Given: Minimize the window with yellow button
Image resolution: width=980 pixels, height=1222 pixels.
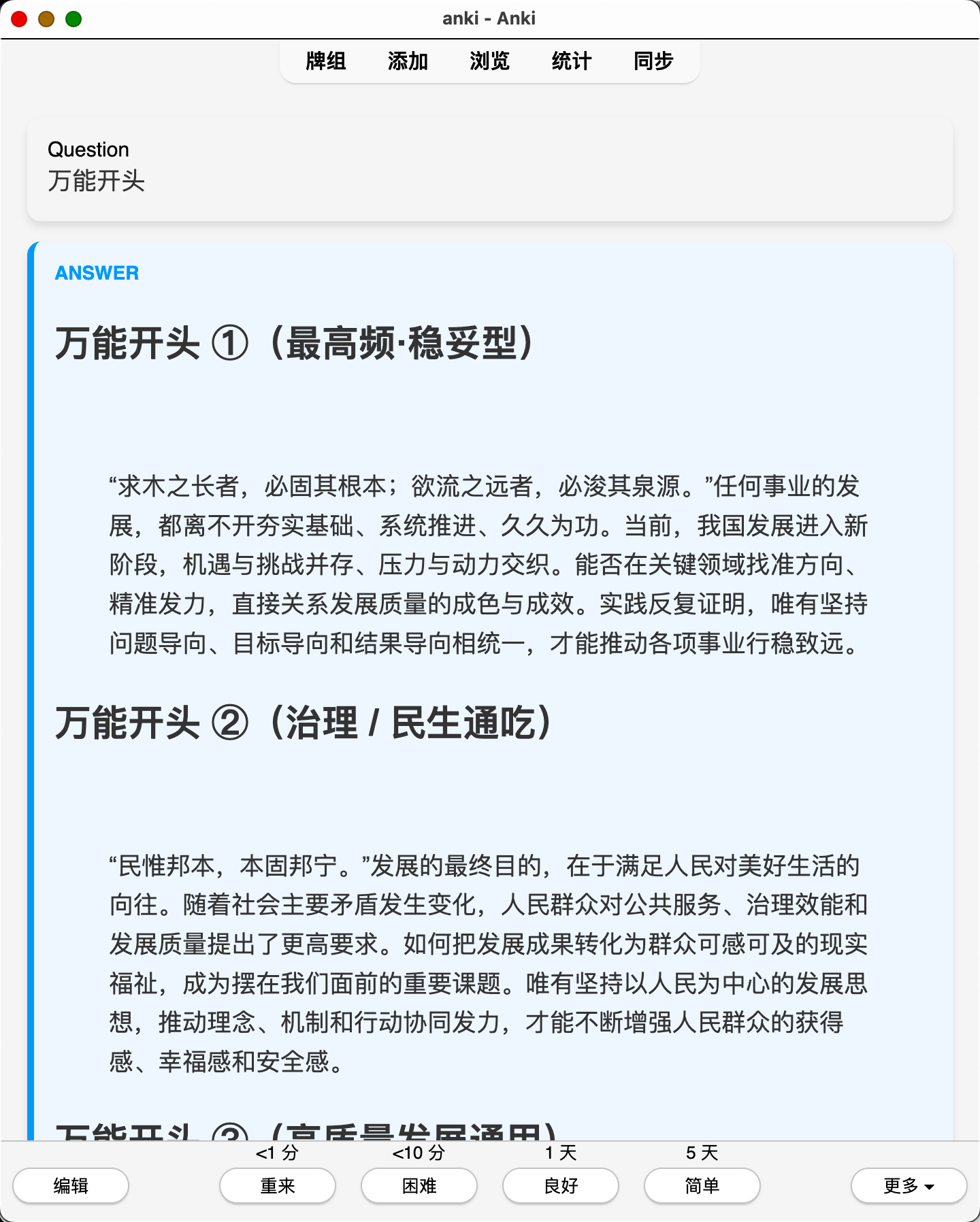Looking at the screenshot, I should click(x=46, y=19).
